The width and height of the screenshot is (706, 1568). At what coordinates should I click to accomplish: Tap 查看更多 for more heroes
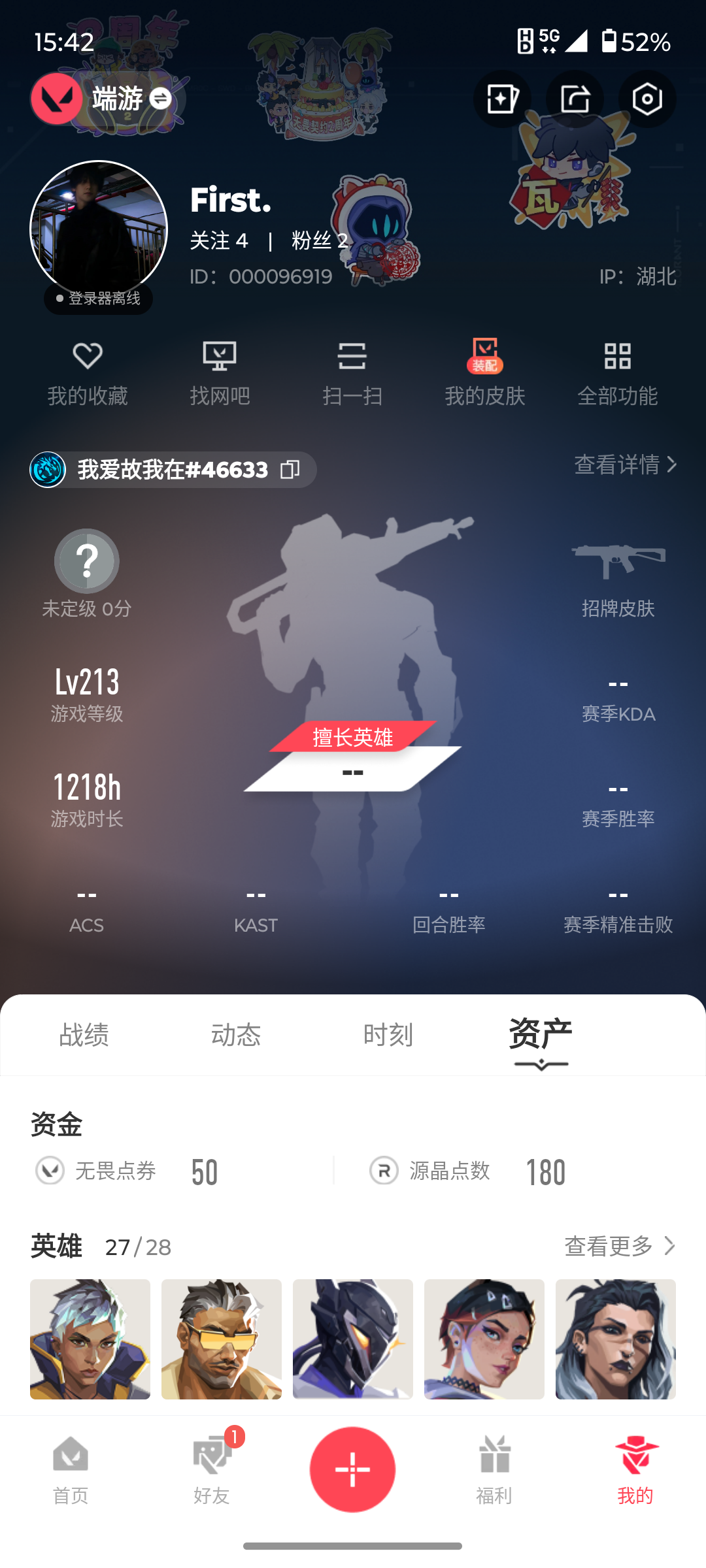coord(619,1246)
